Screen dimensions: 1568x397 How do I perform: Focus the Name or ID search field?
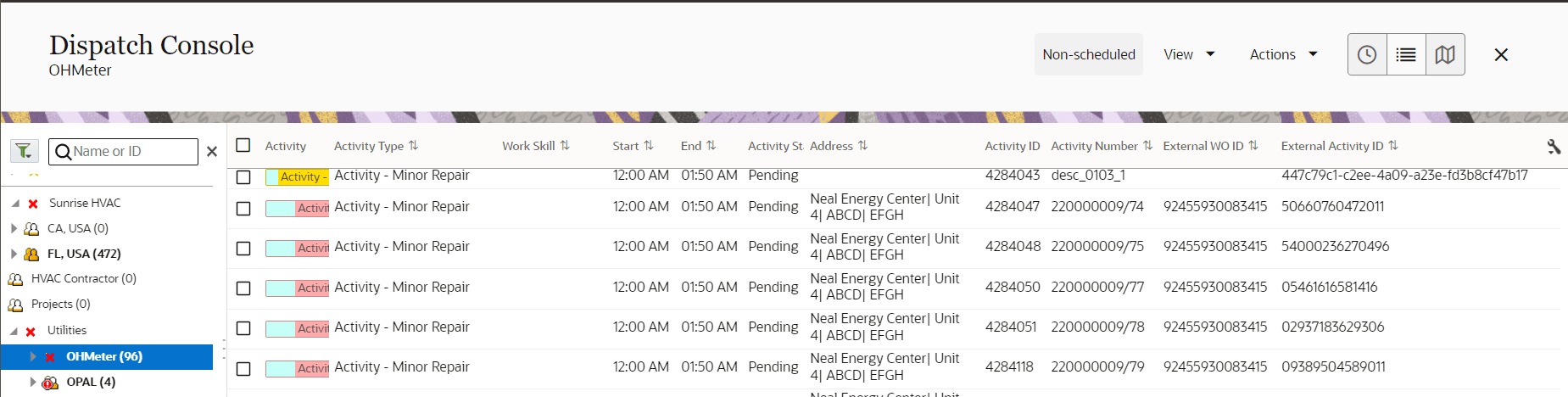[x=127, y=152]
